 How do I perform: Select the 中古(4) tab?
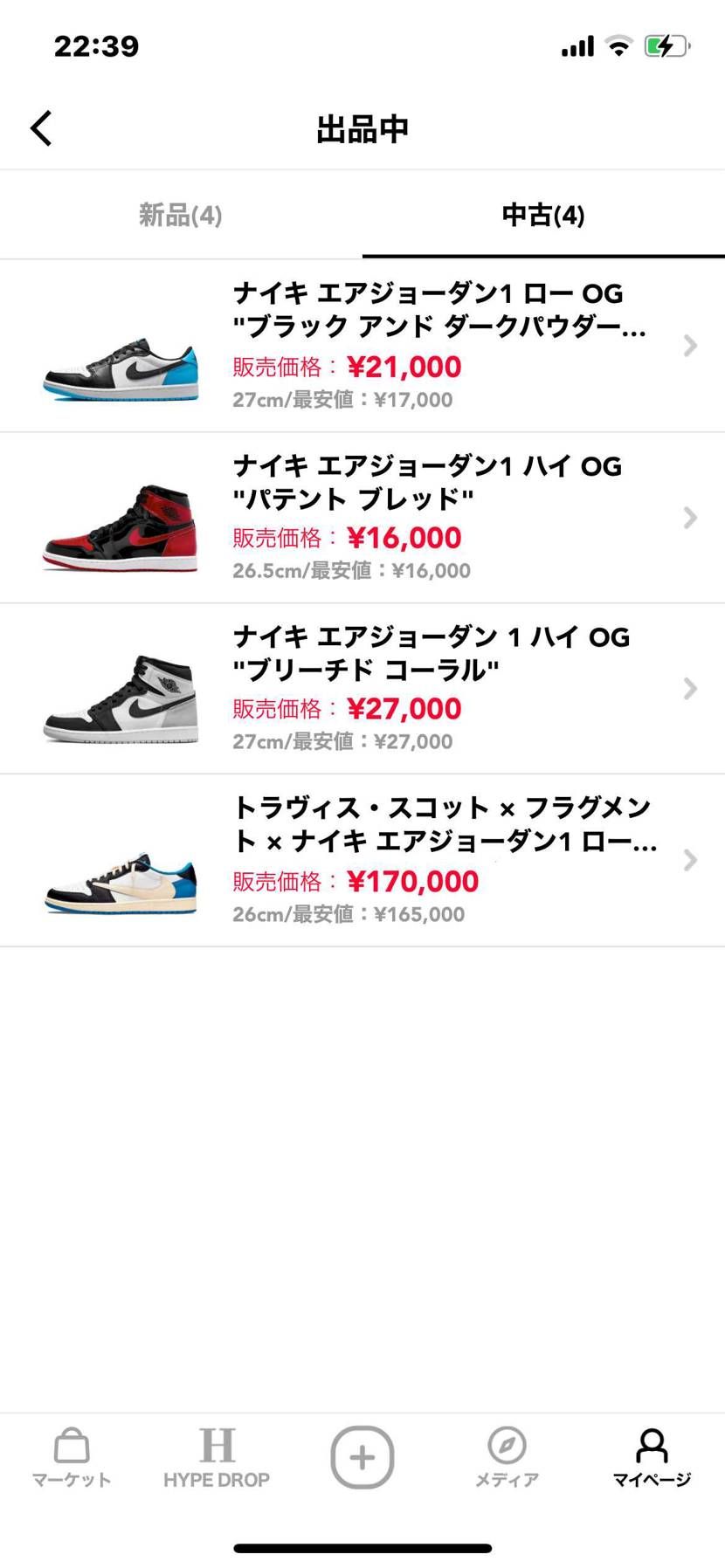542,215
